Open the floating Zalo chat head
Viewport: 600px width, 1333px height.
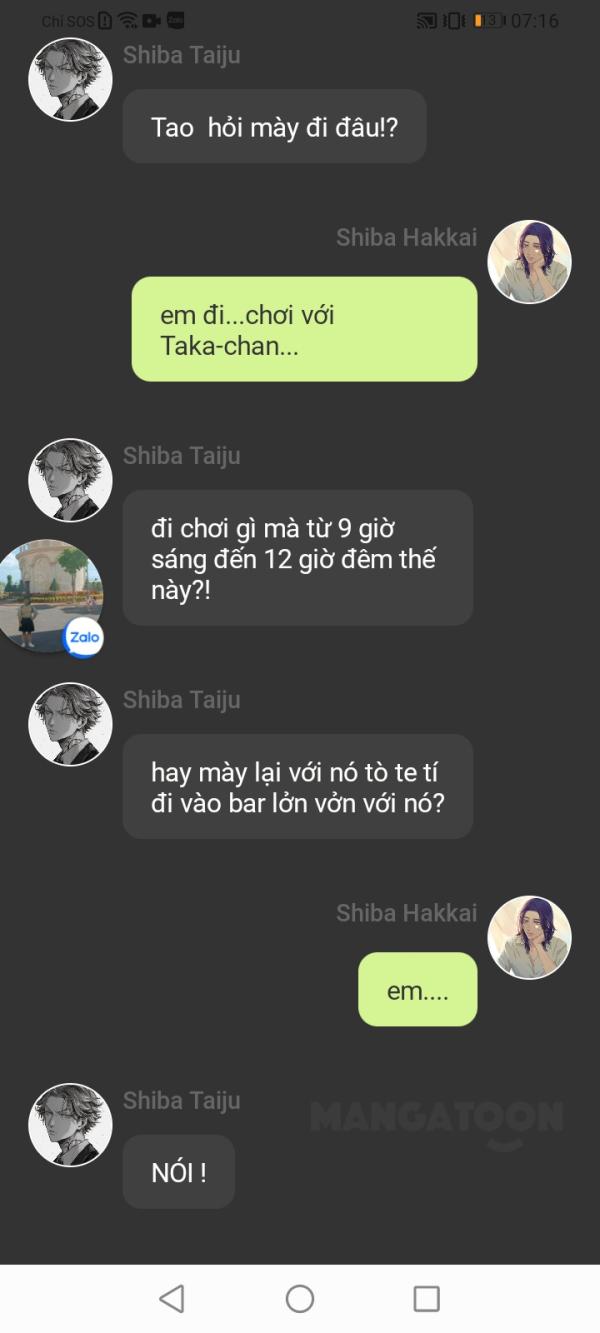pos(50,597)
